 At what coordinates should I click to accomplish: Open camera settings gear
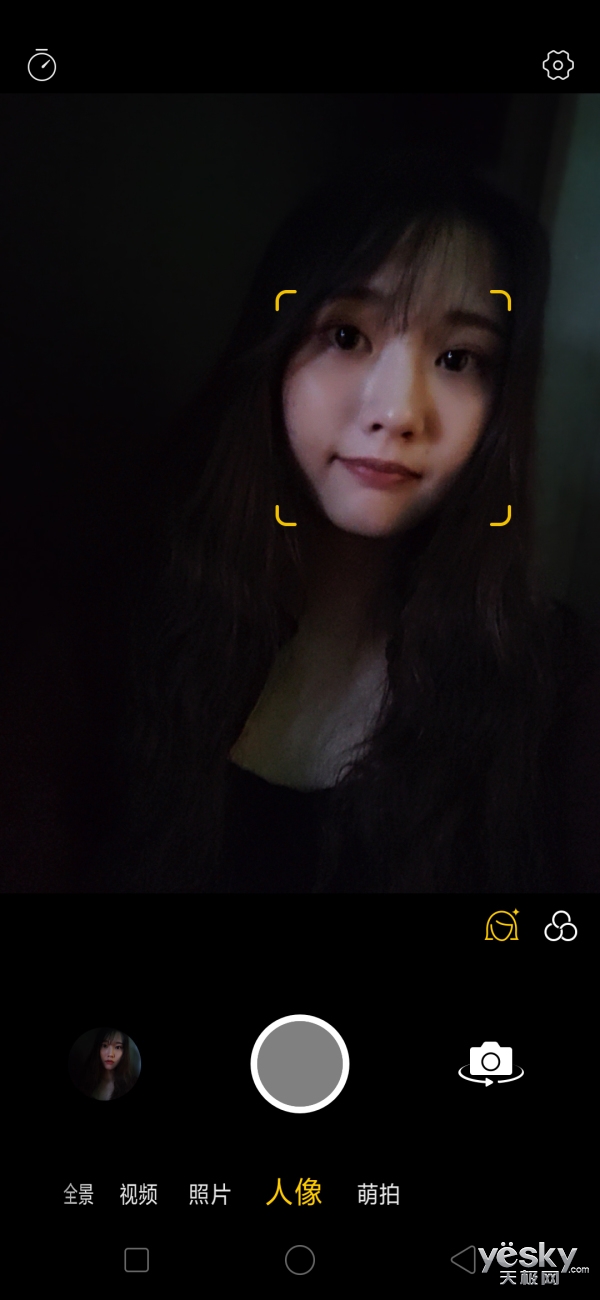click(558, 65)
